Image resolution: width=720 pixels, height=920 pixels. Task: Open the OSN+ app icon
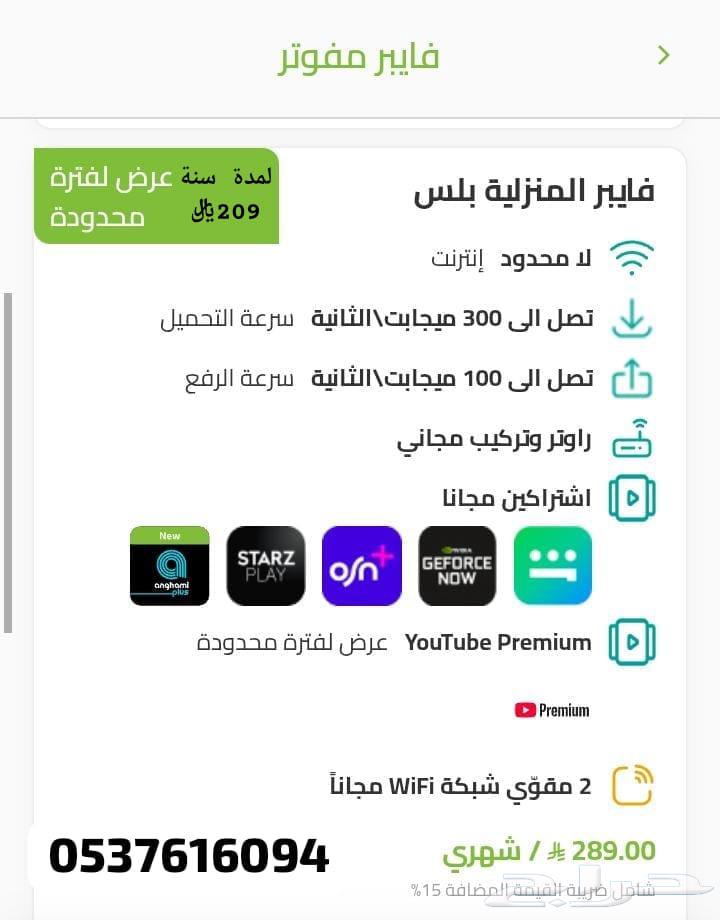point(361,566)
